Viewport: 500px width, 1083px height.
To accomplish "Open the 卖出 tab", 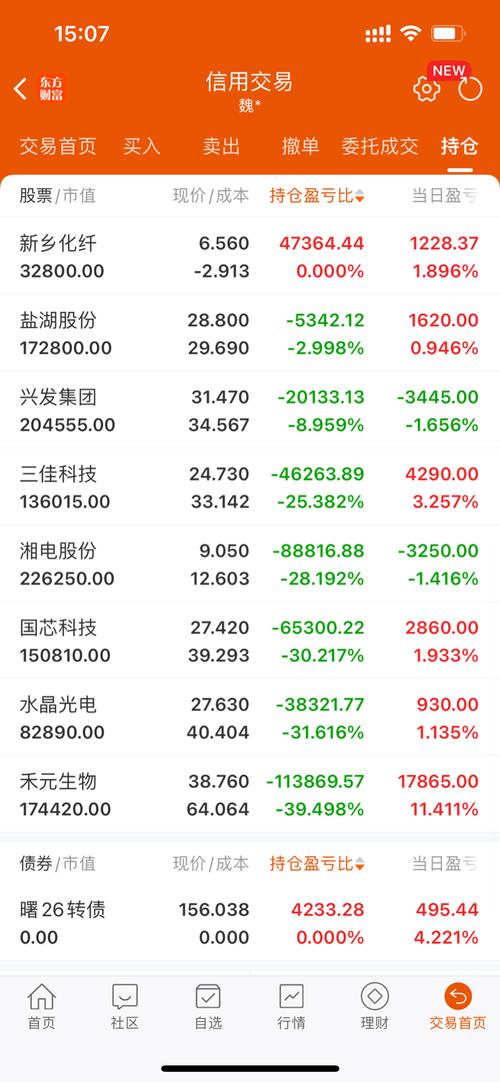I will [x=222, y=146].
